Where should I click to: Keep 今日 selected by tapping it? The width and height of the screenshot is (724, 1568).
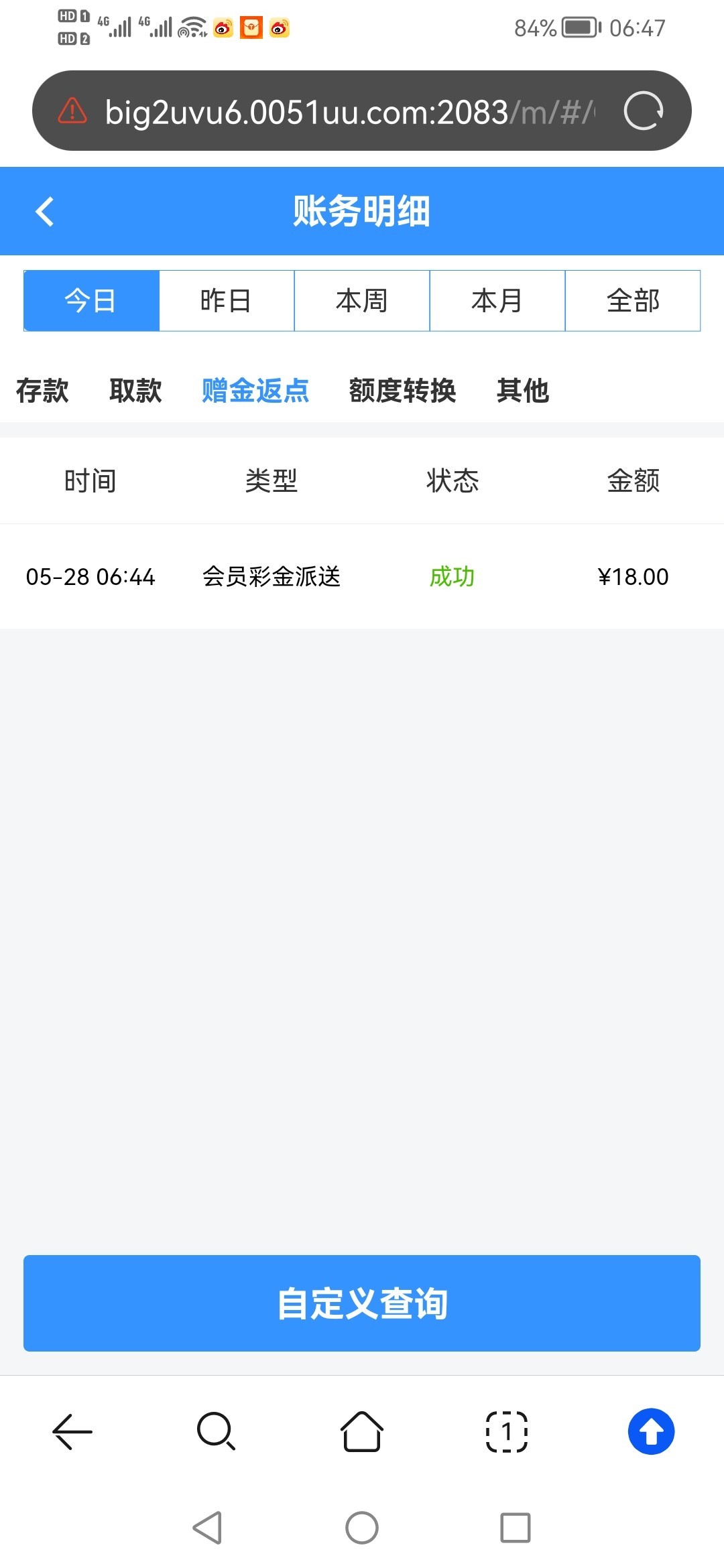(x=90, y=301)
